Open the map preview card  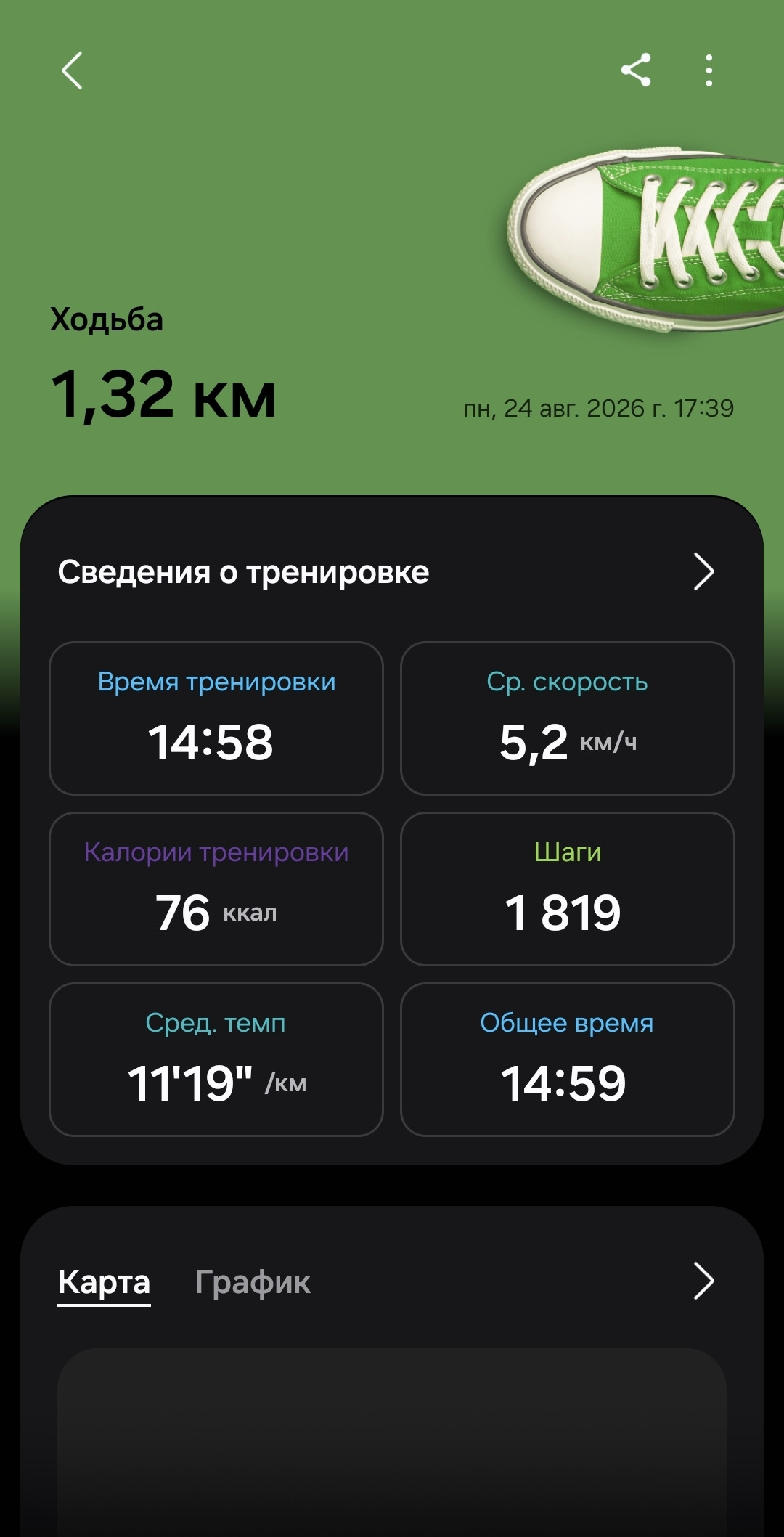[392, 1442]
